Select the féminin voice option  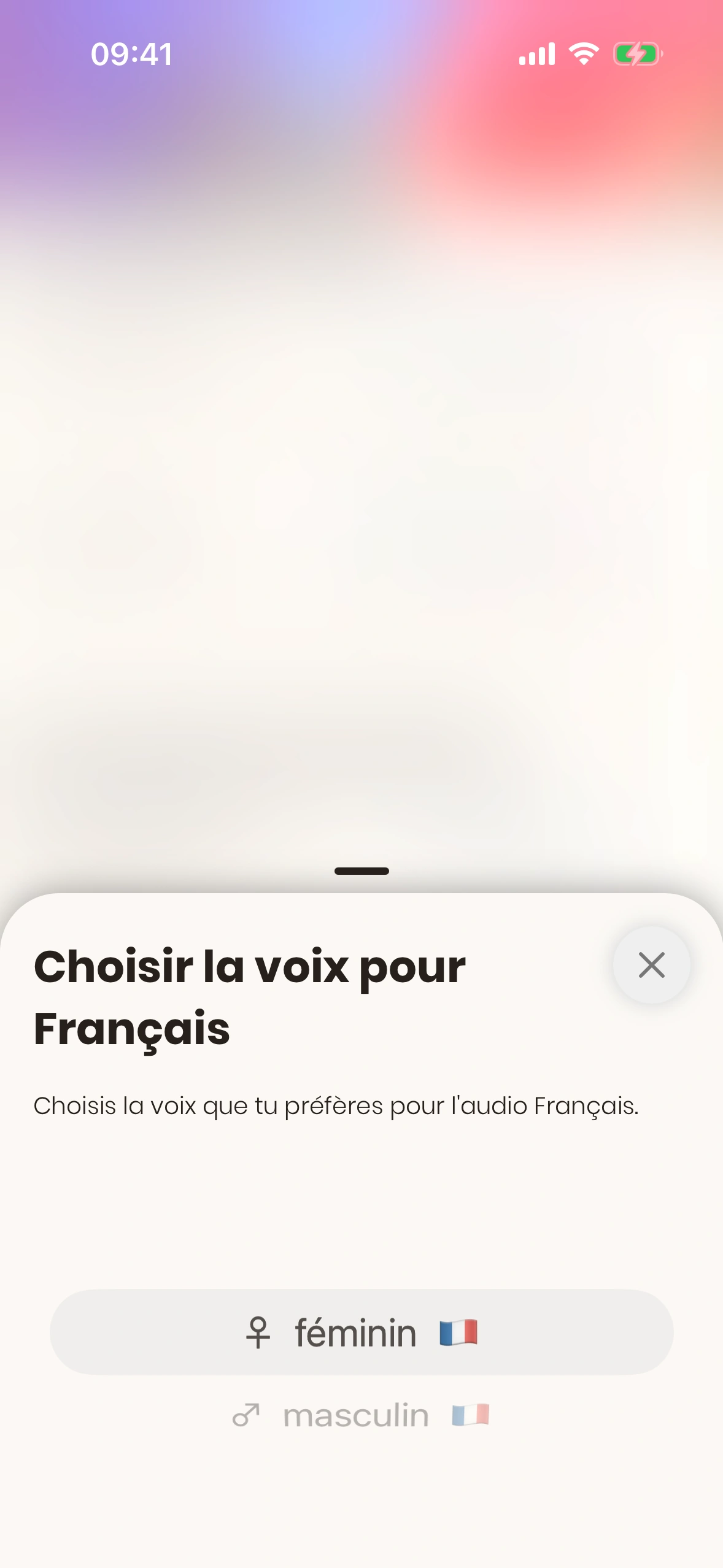361,1332
